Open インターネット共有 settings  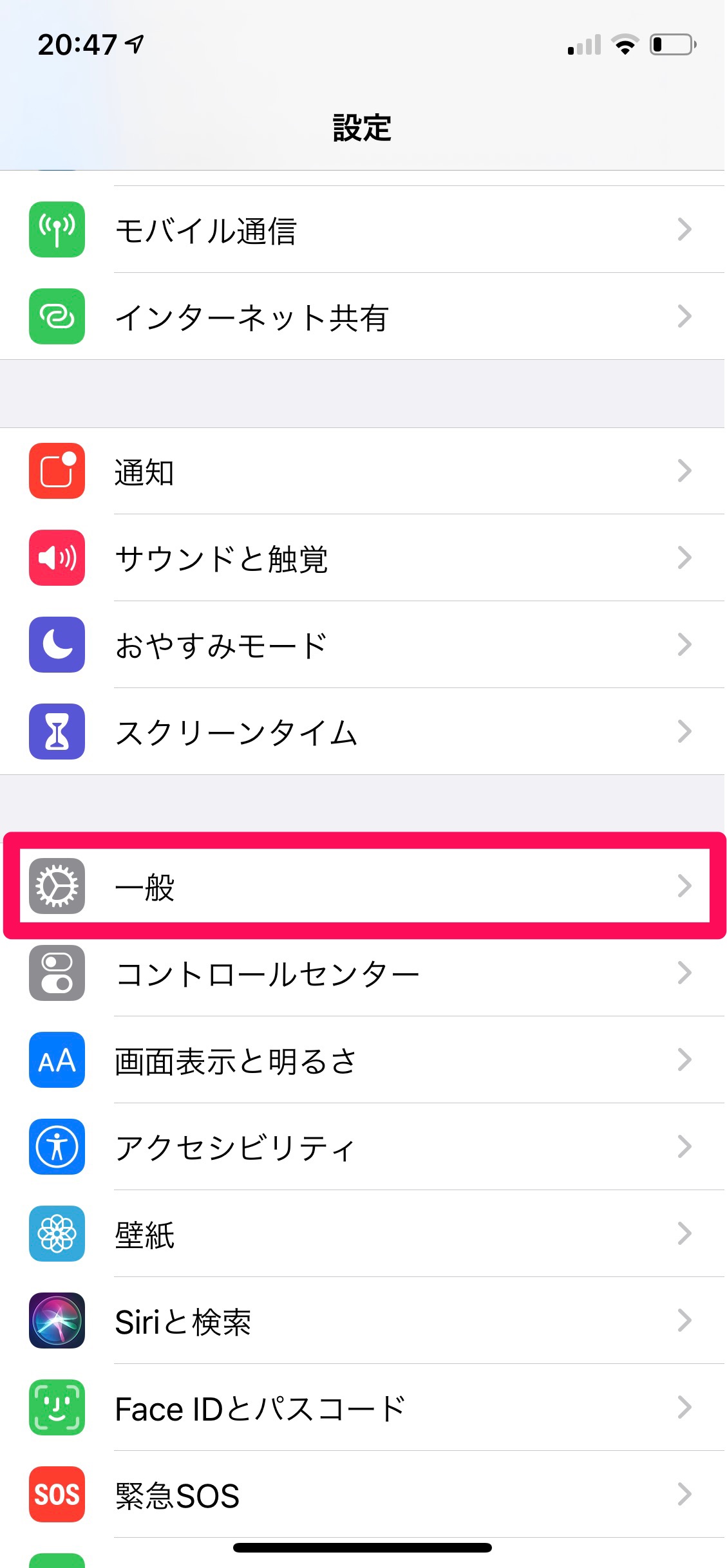363,317
